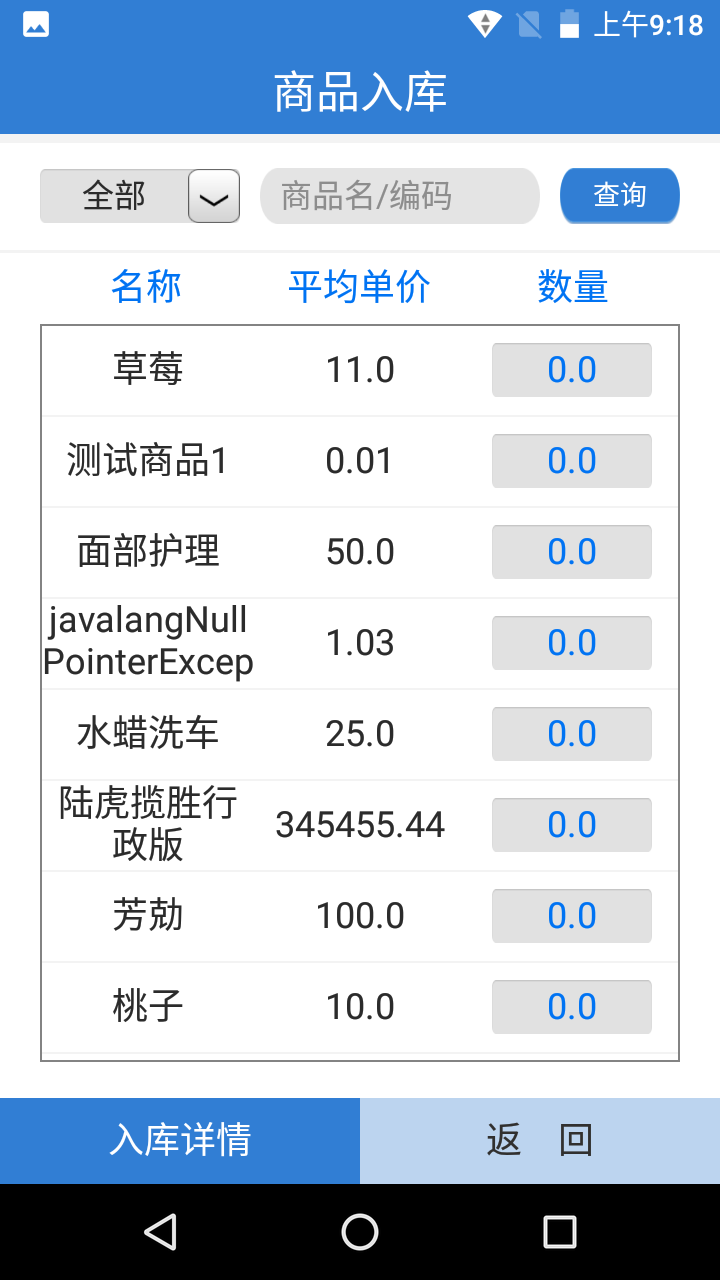Edit the quantity field for 水蜡洗车
The image size is (720, 1280).
click(x=572, y=734)
